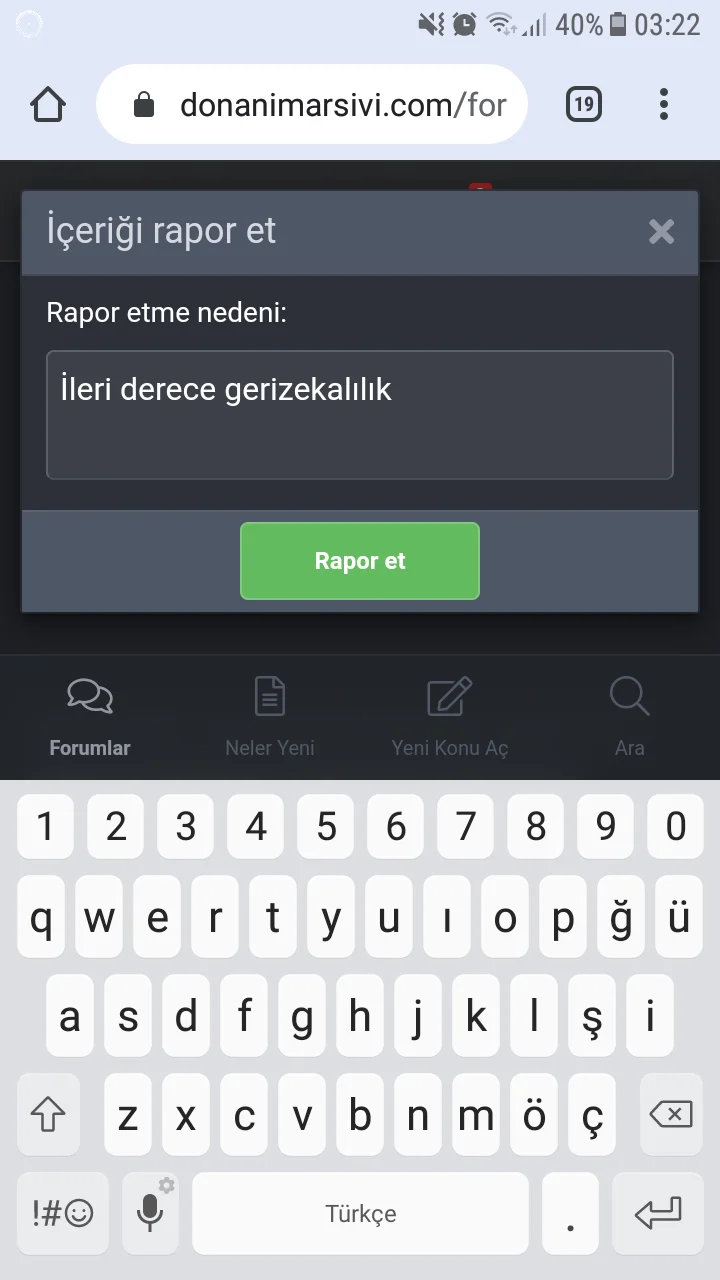The height and width of the screenshot is (1280, 720).
Task: Start a new topic with Yeni Konu Aç
Action: tap(450, 716)
